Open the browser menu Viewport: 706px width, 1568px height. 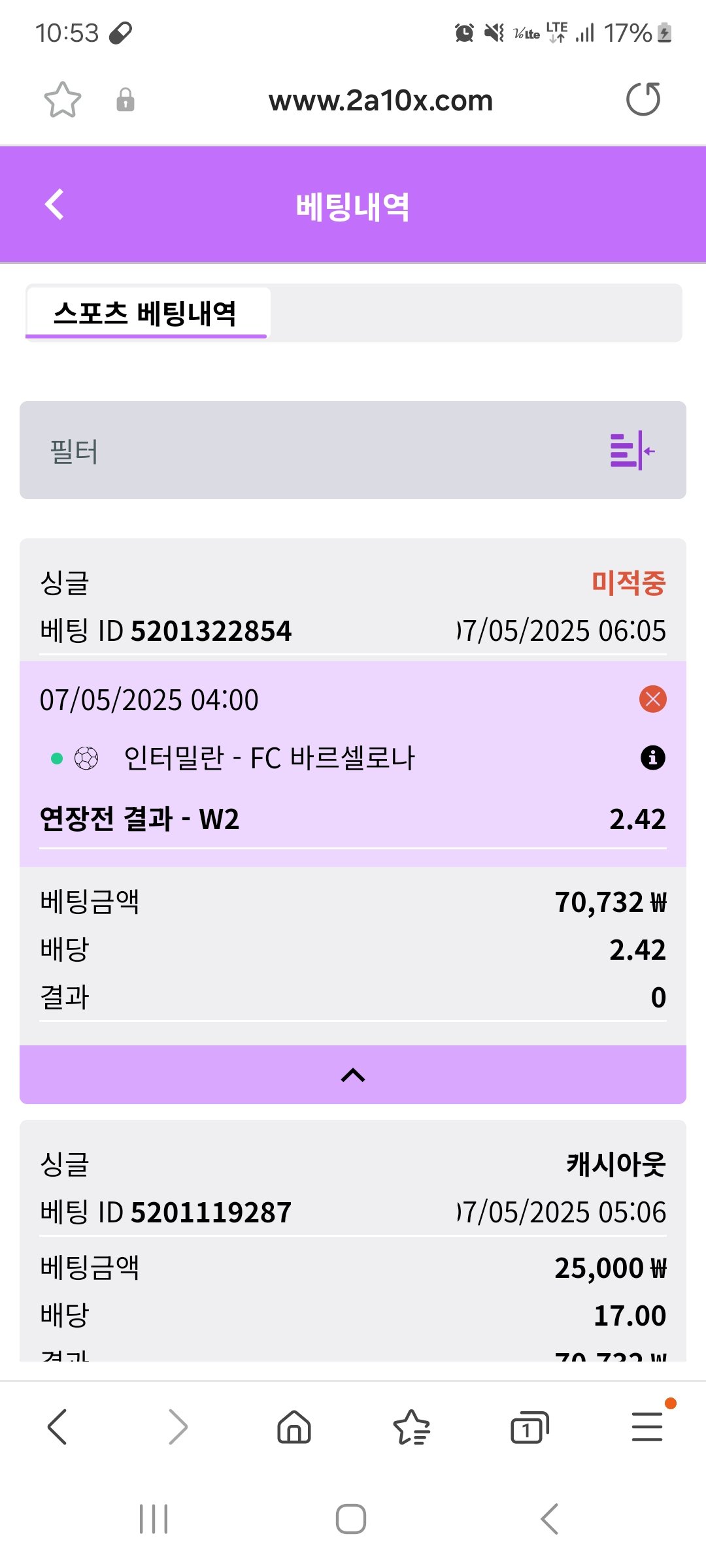coord(647,1426)
